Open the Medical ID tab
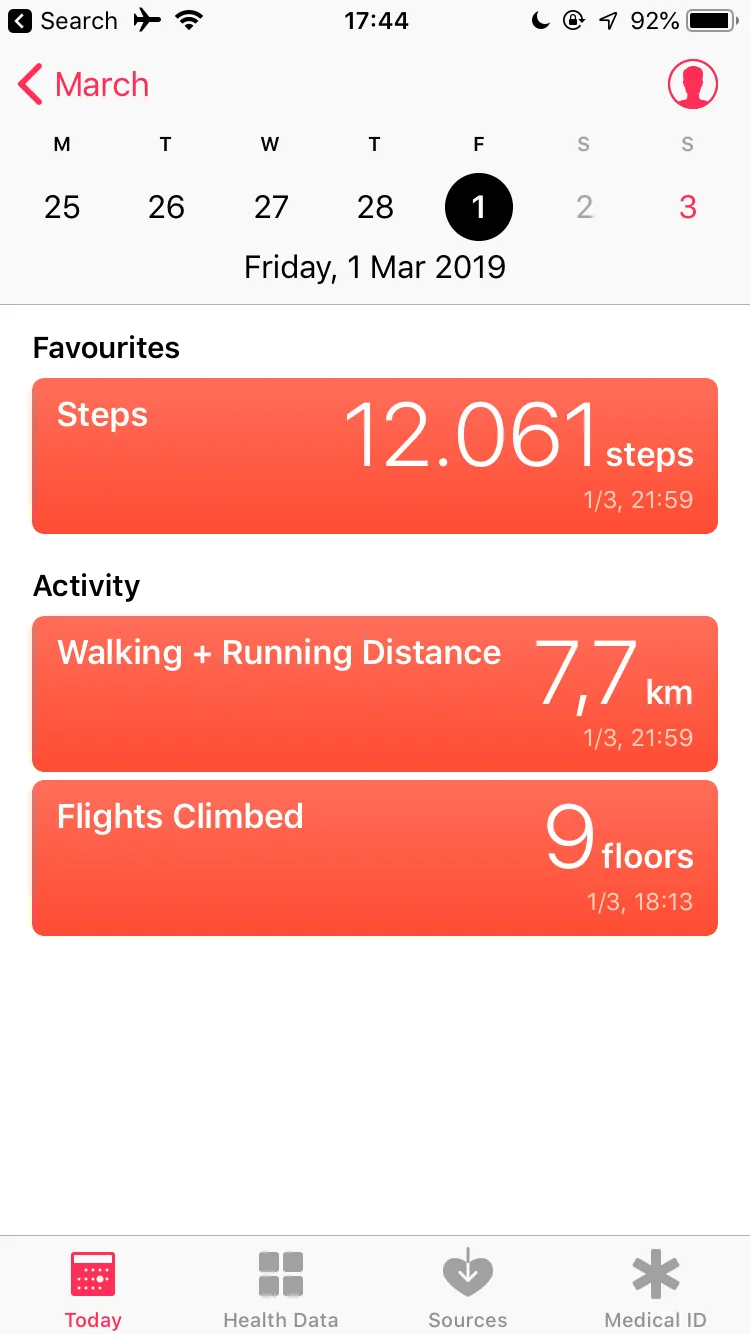The image size is (750, 1334). point(655,1288)
